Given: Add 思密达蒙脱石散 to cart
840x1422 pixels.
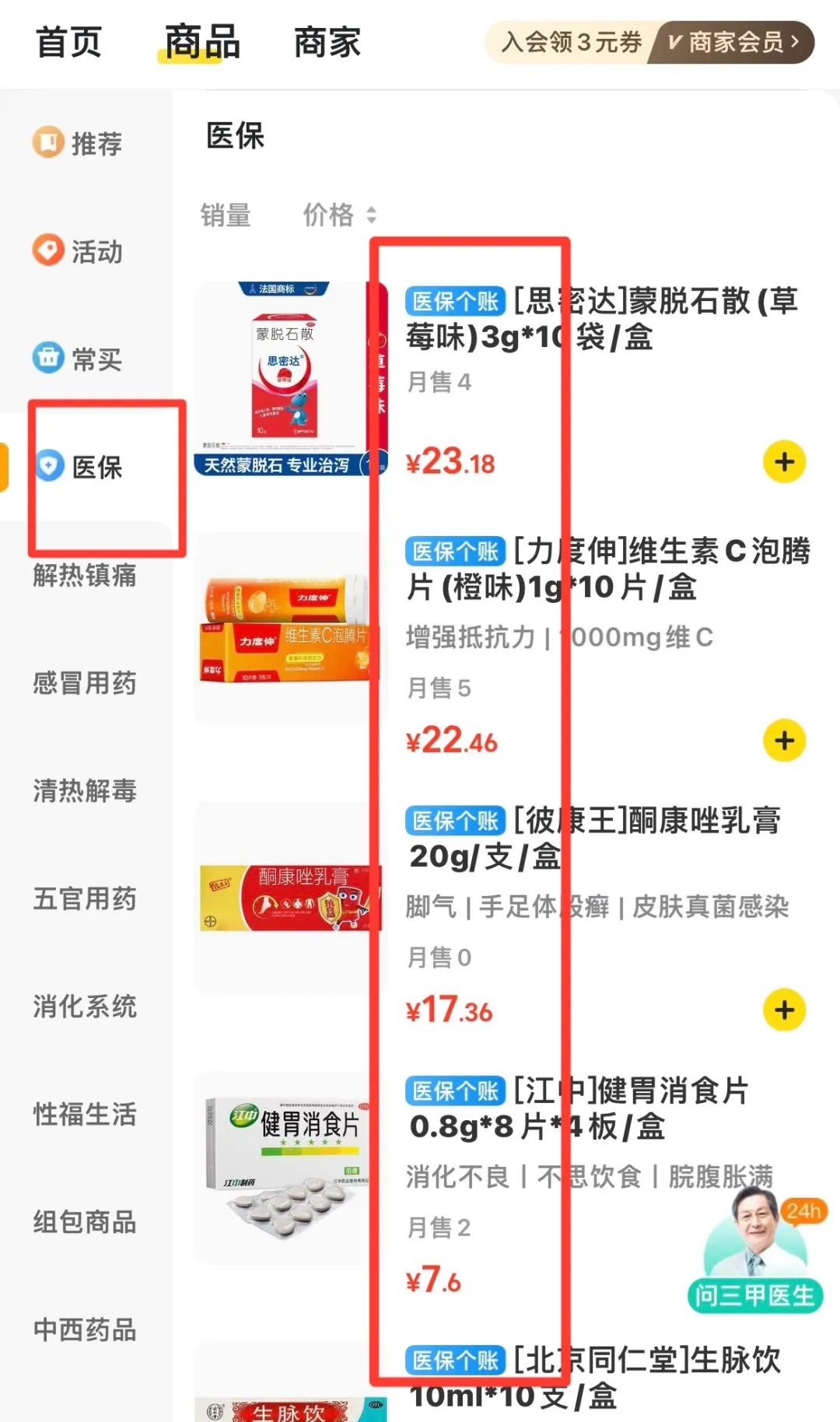Looking at the screenshot, I should point(784,462).
